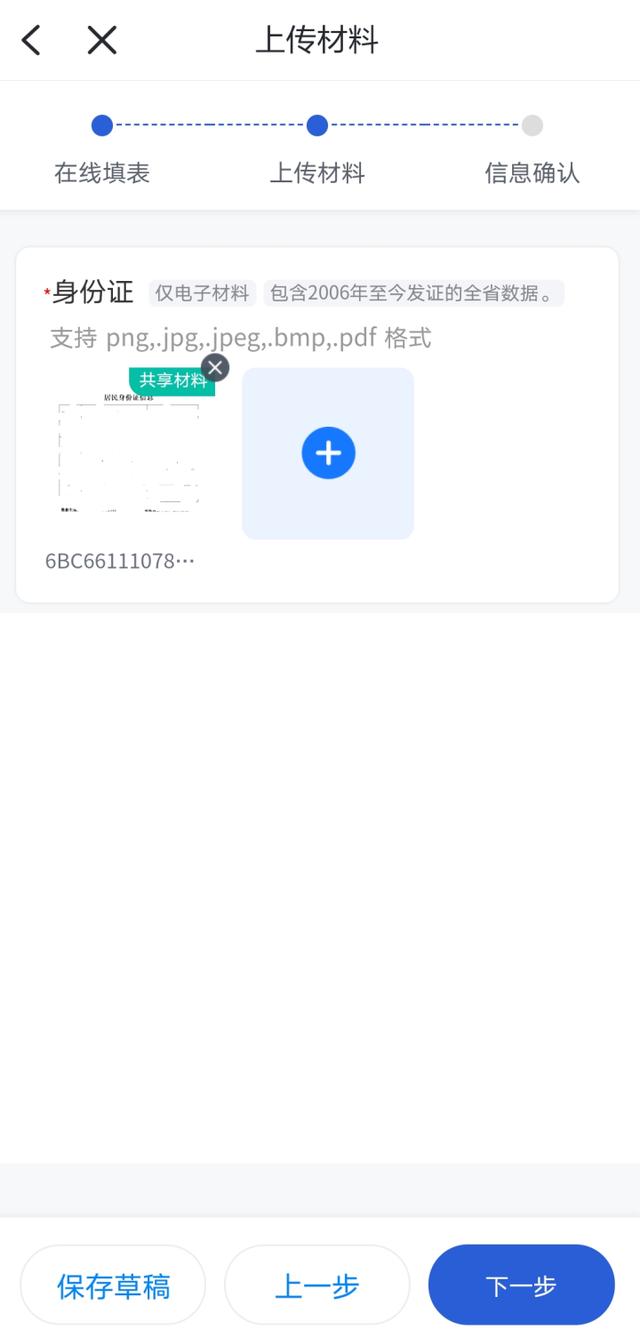The width and height of the screenshot is (640, 1337).
Task: Save the form as draft via 保存草稿
Action: (x=113, y=1285)
